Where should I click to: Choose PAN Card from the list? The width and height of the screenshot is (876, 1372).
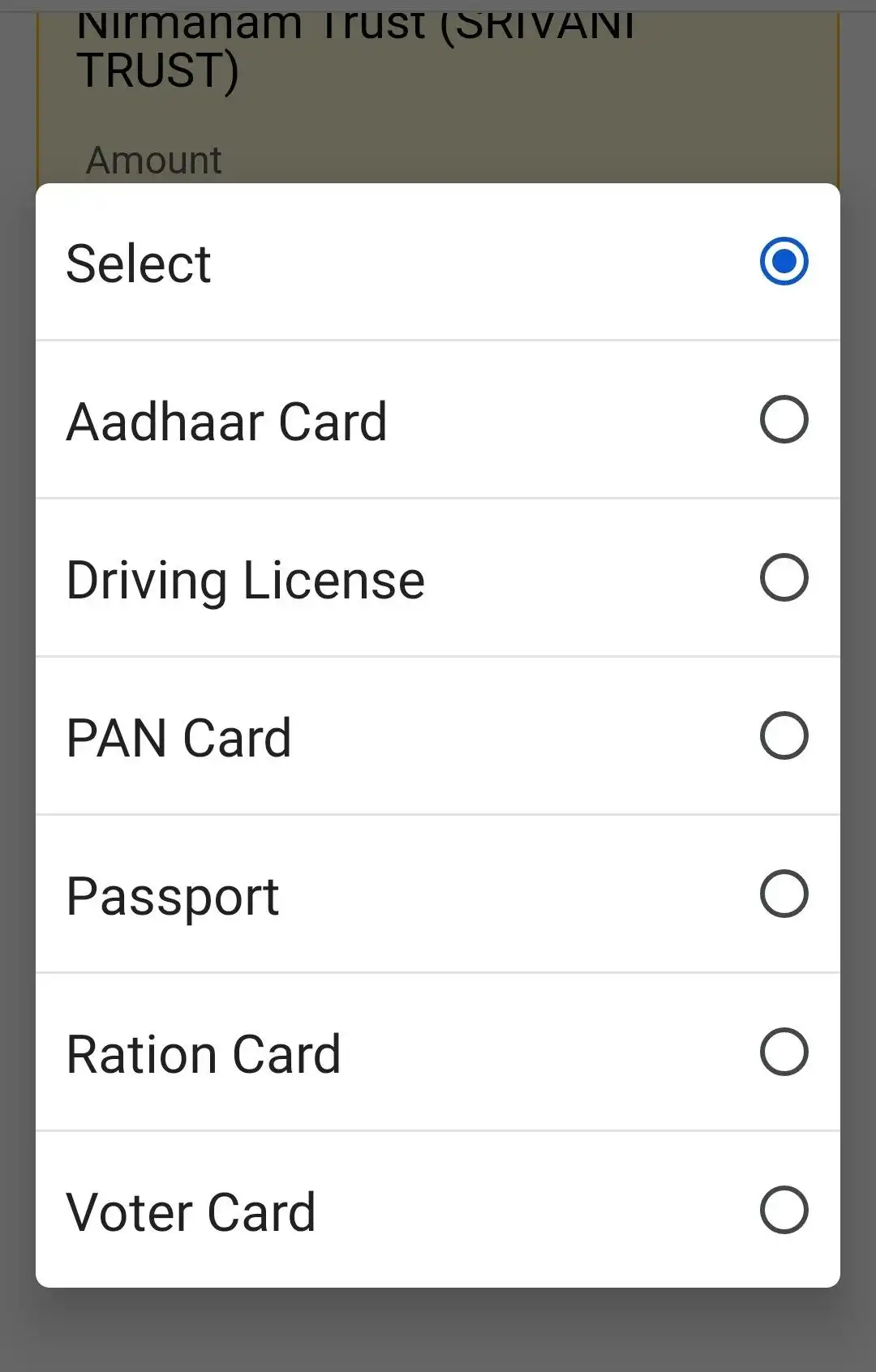coord(438,736)
